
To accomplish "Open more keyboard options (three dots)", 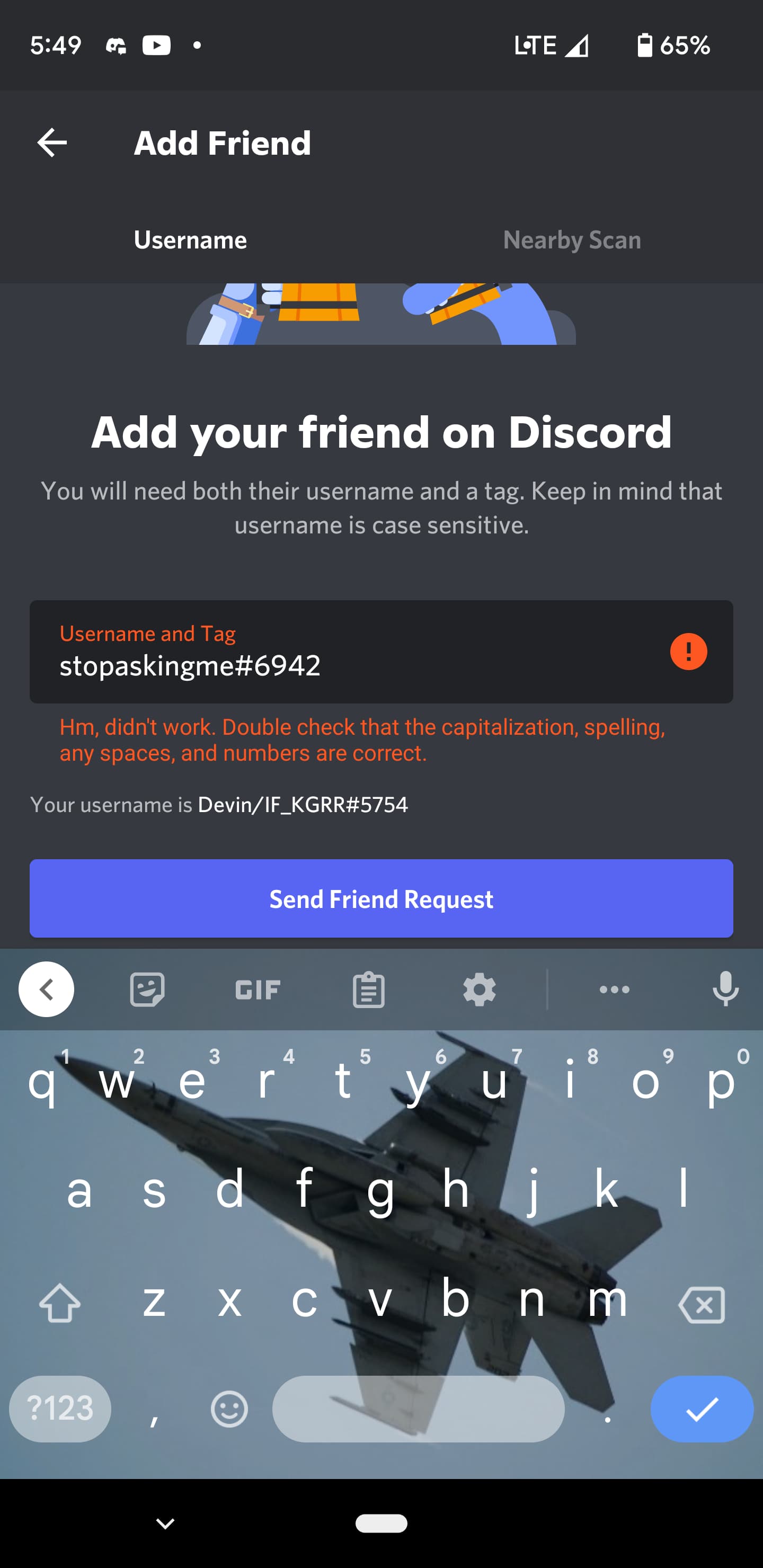I will [615, 989].
